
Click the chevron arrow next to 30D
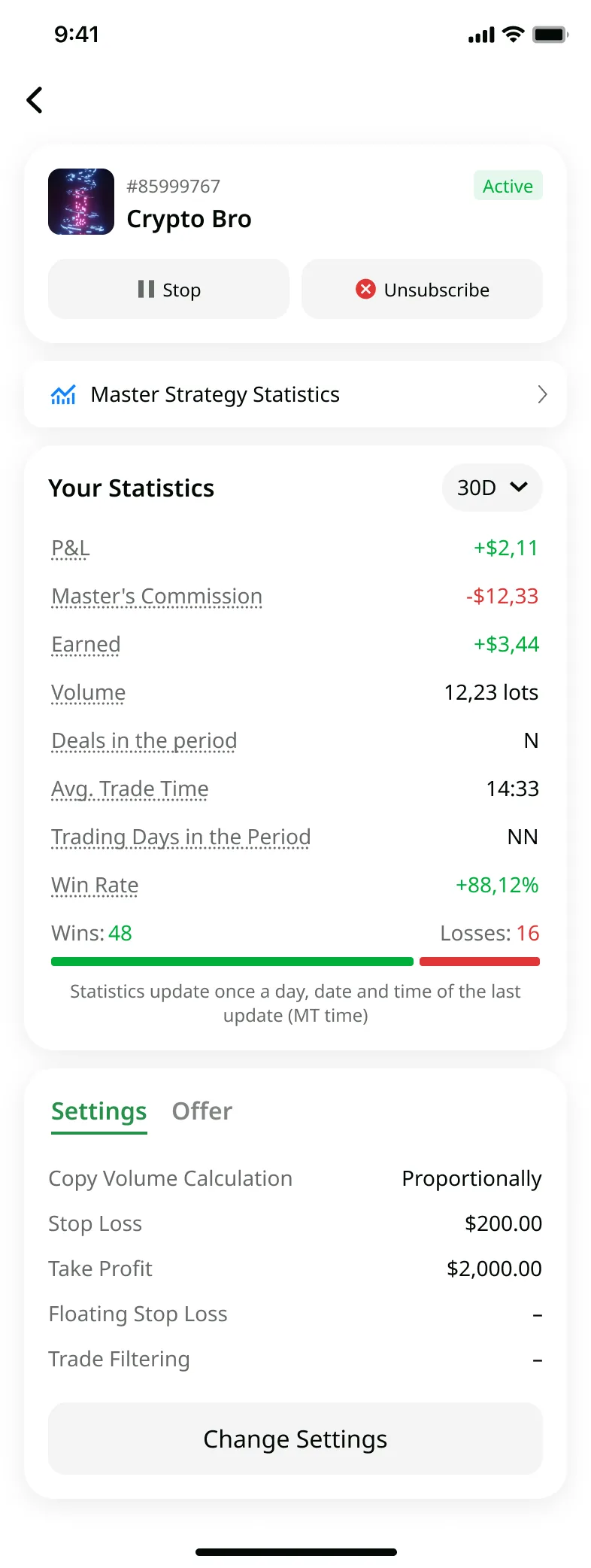(519, 488)
